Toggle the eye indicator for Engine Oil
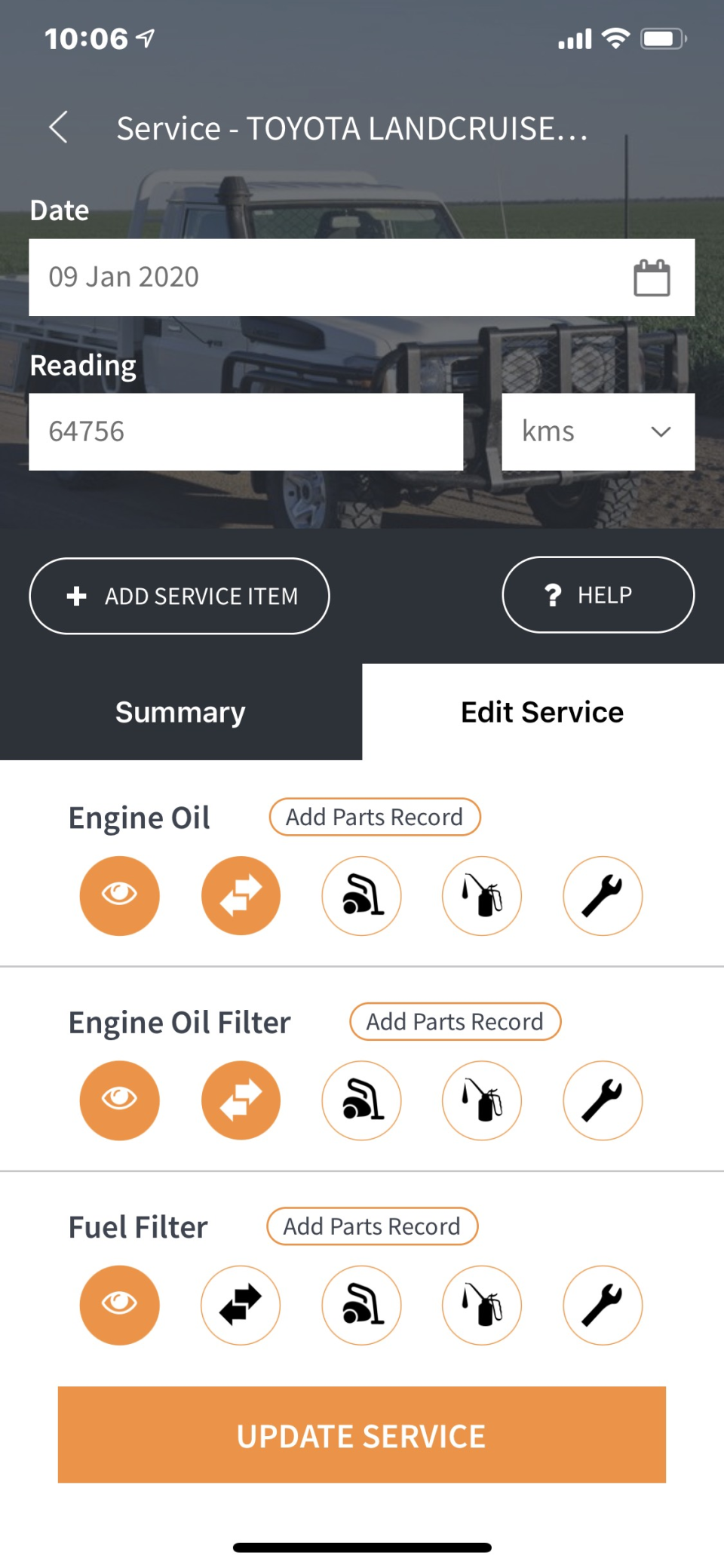The height and width of the screenshot is (1568, 724). tap(119, 895)
